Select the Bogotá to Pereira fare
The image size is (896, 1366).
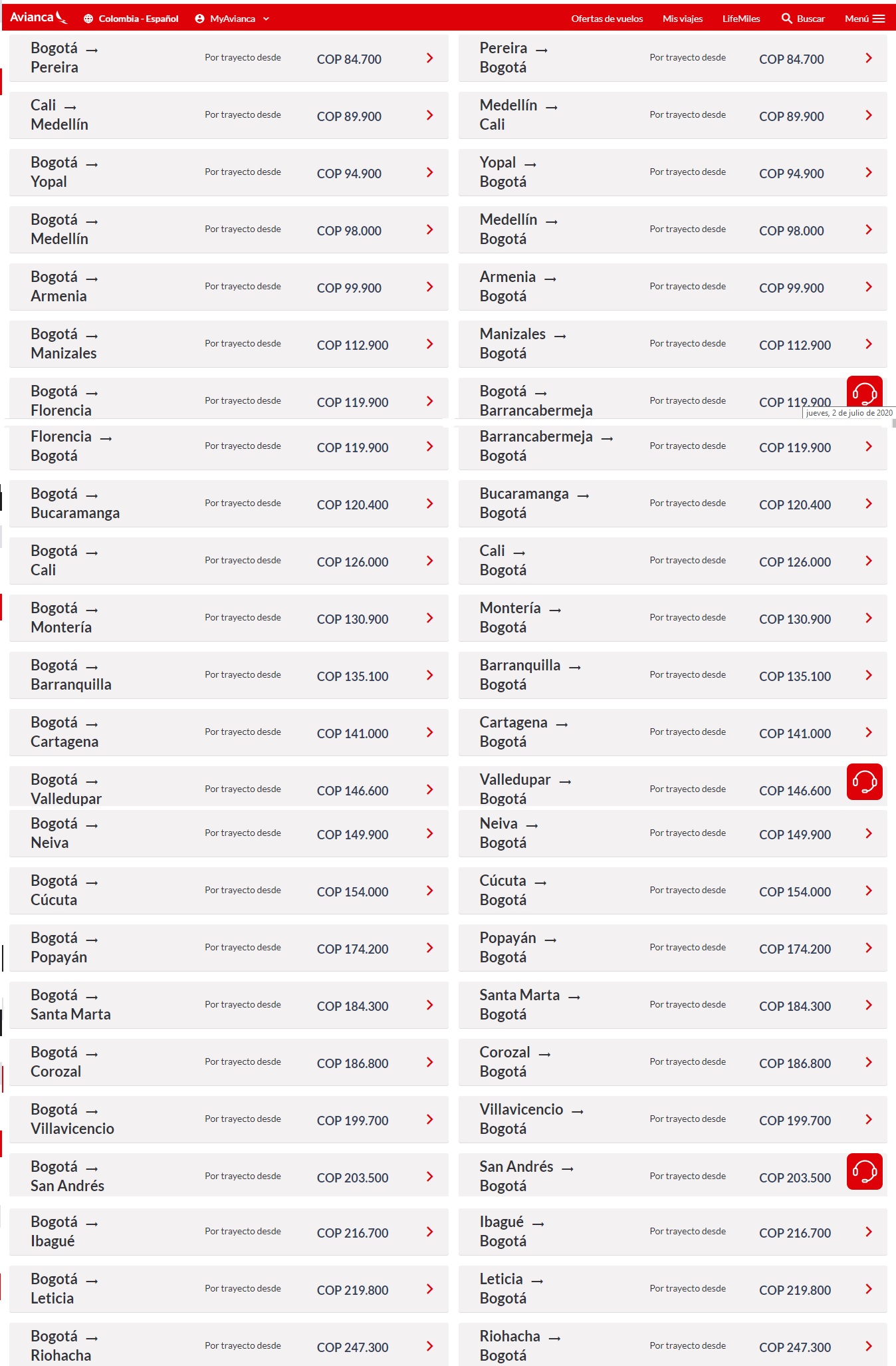(x=229, y=59)
